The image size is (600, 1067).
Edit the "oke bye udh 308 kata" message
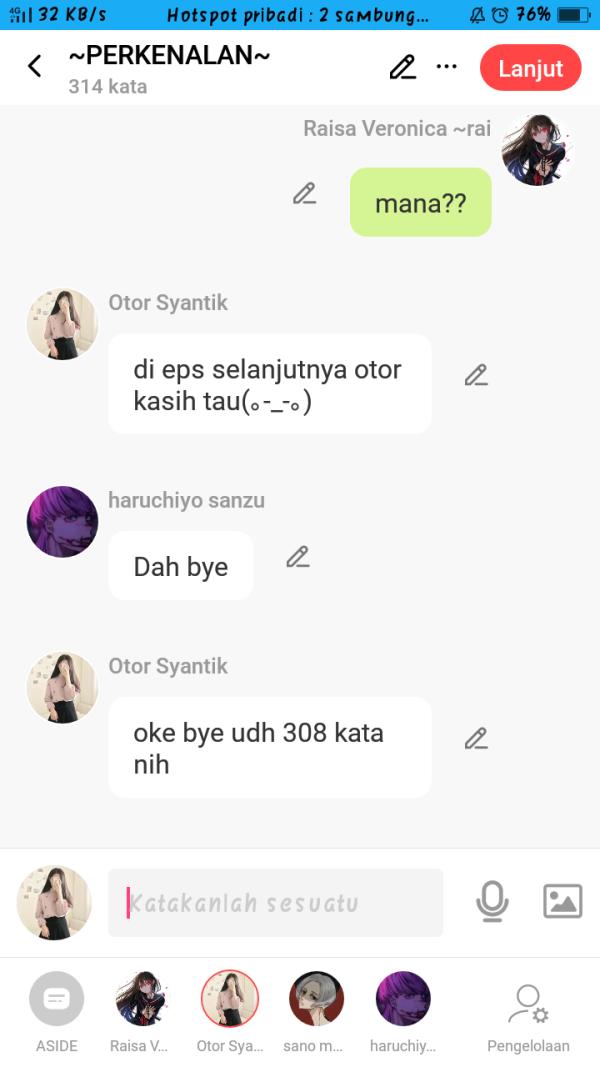[x=476, y=738]
